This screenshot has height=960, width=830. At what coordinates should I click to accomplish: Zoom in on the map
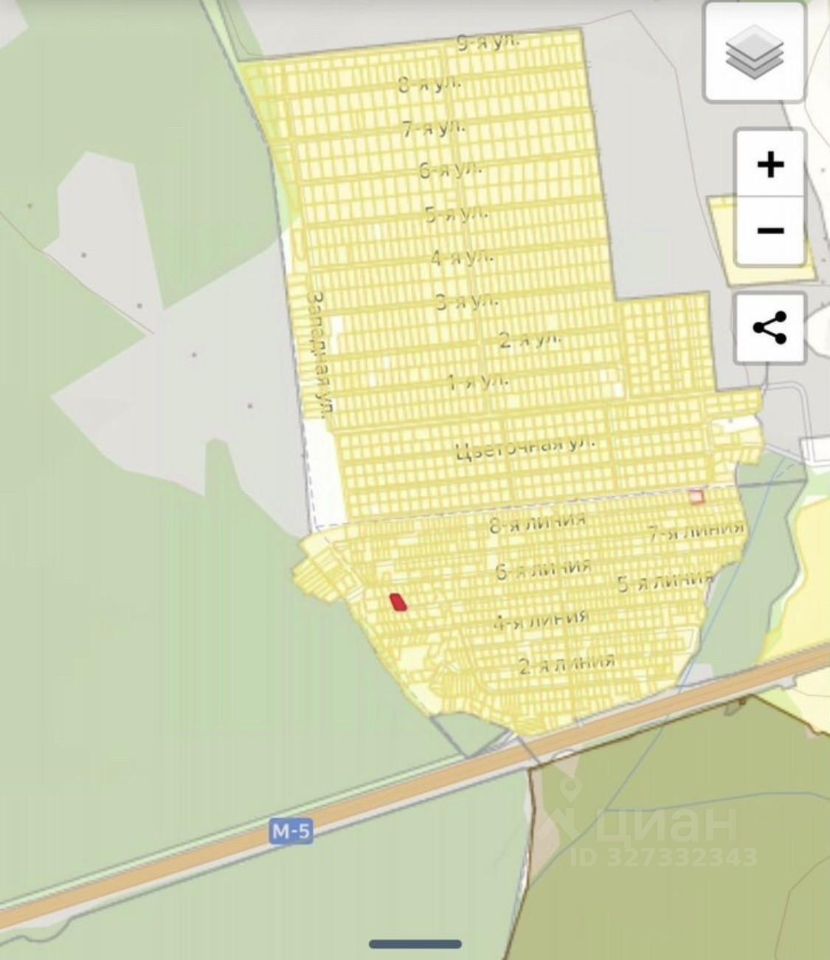[770, 164]
